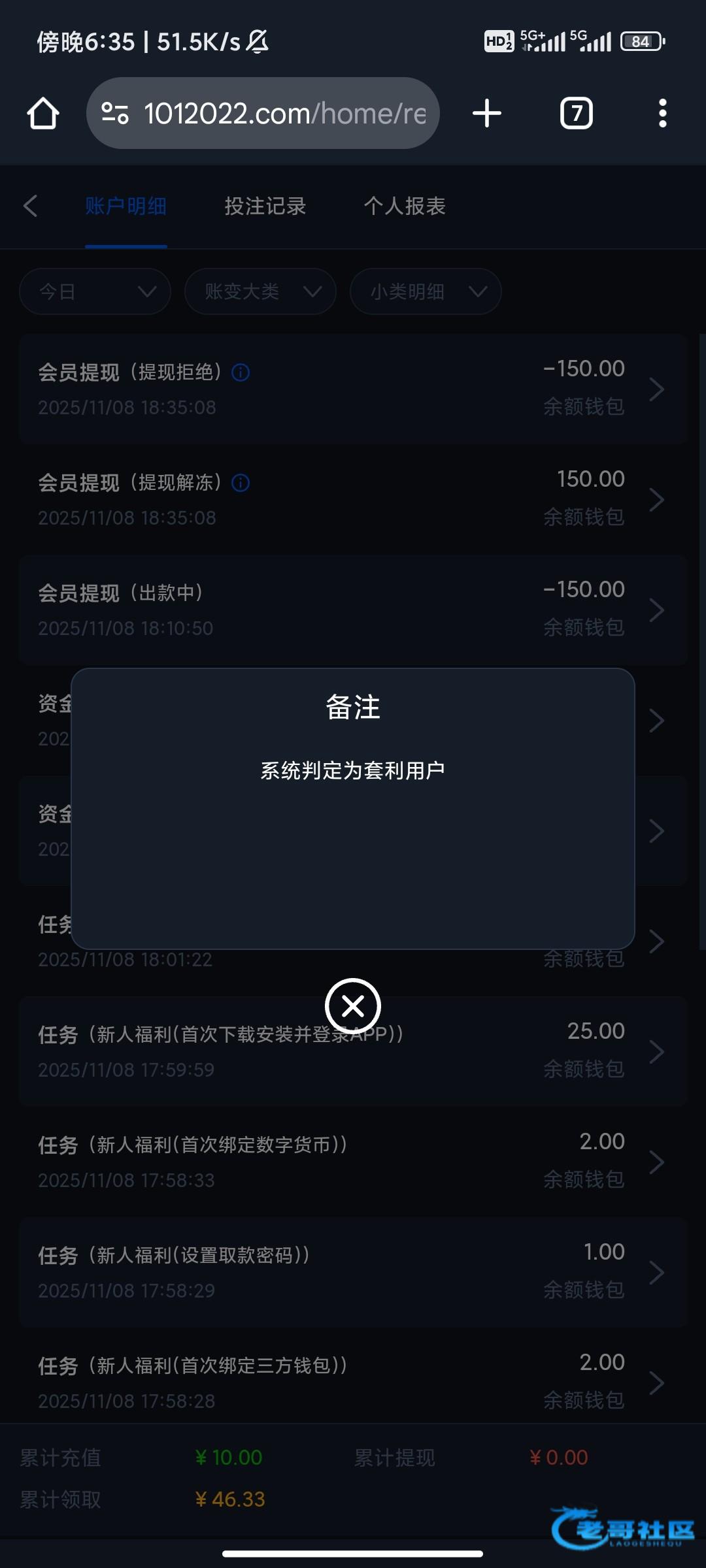Open the tab switcher showing 7 tabs
Viewport: 706px width, 1568px height.
click(x=577, y=113)
